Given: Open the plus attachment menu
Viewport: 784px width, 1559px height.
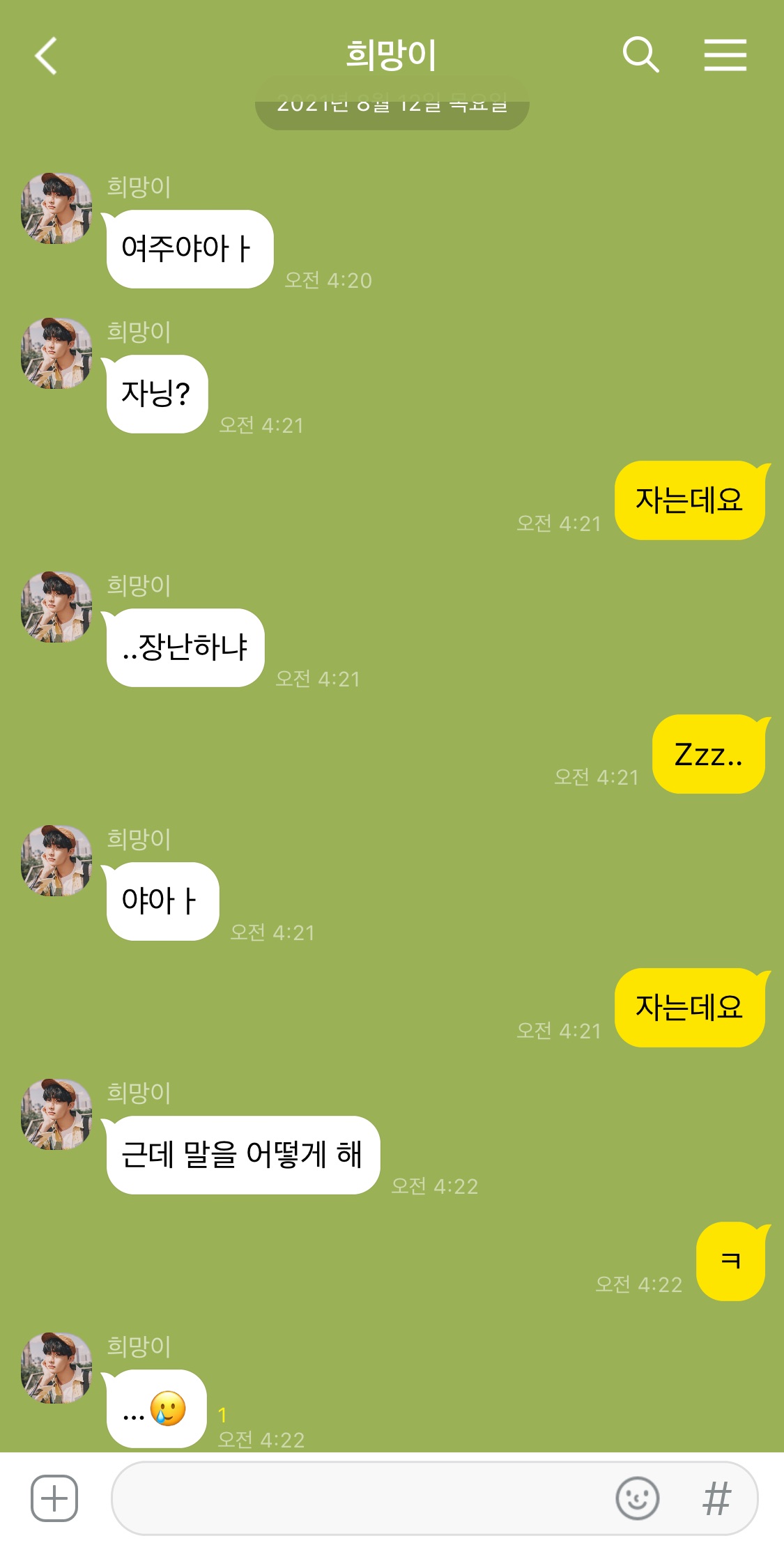Looking at the screenshot, I should click(x=54, y=1498).
